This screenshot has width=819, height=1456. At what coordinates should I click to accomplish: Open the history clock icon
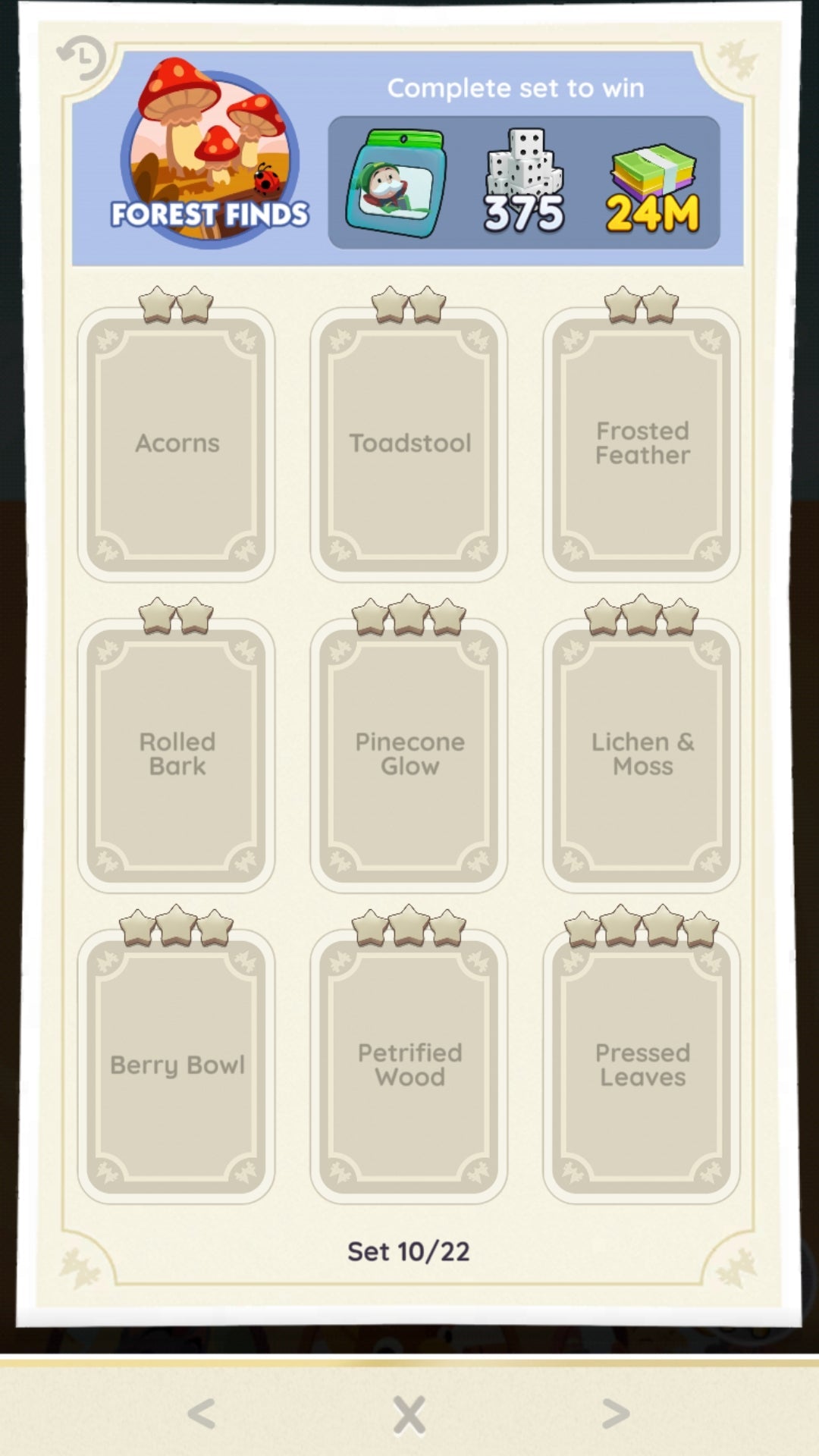click(x=81, y=58)
